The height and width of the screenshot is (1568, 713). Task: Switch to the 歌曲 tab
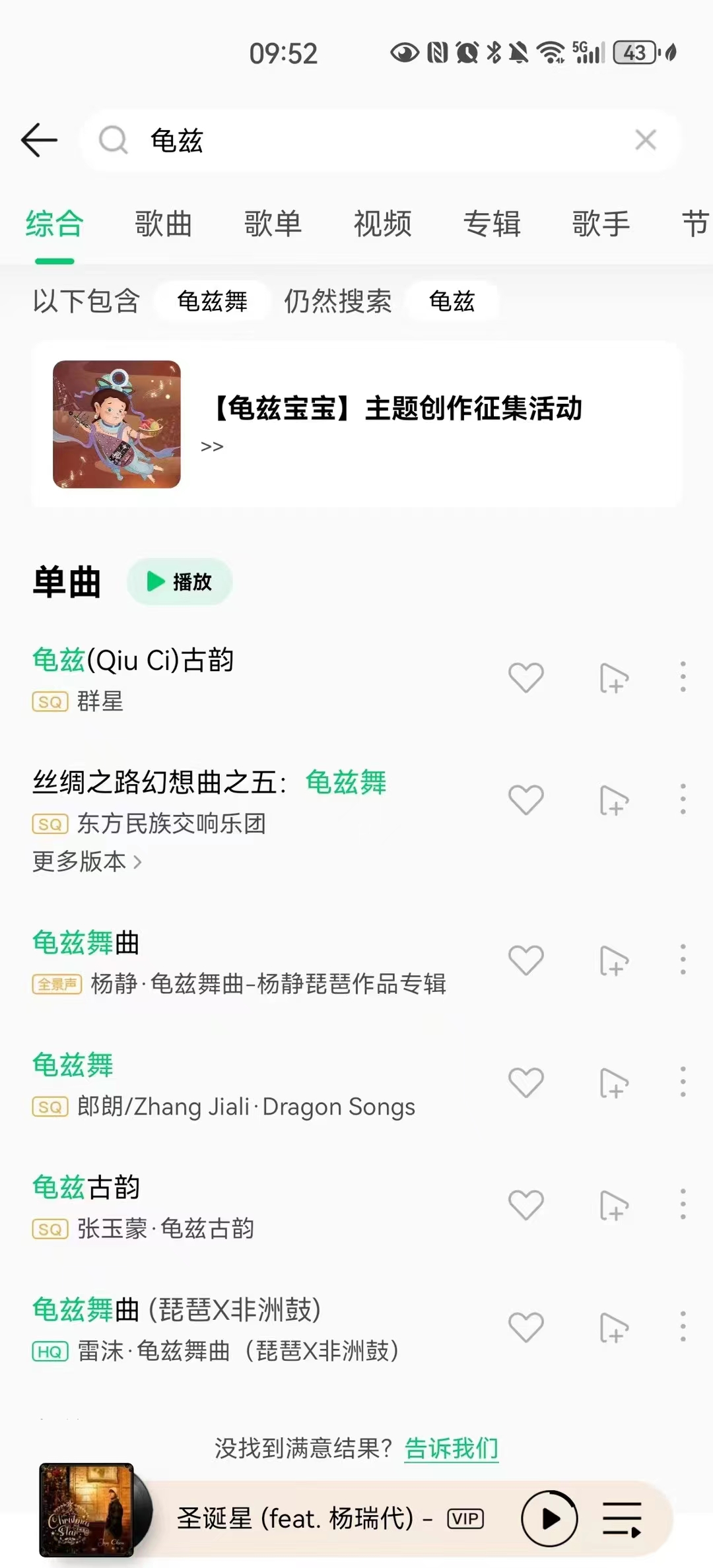[x=163, y=224]
